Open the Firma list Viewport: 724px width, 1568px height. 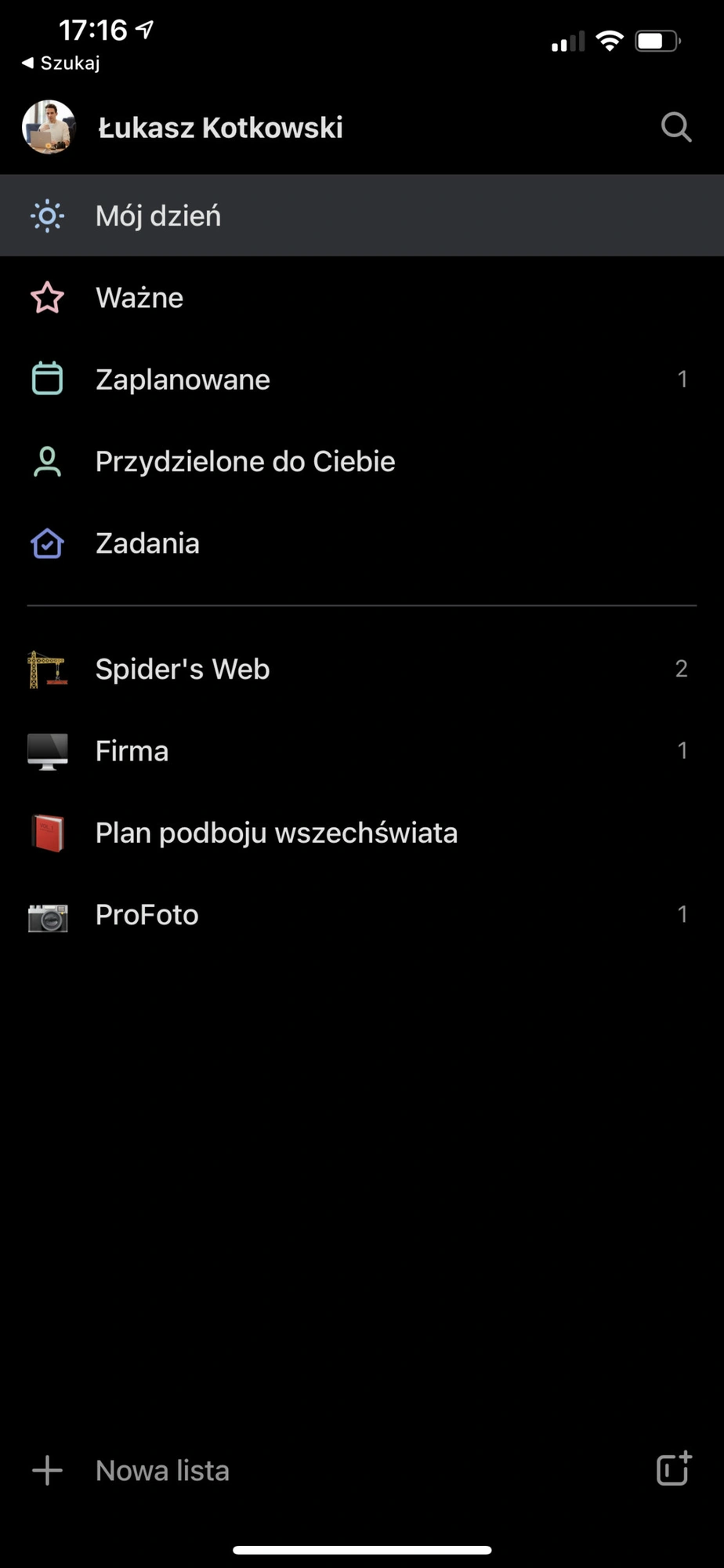tap(362, 751)
